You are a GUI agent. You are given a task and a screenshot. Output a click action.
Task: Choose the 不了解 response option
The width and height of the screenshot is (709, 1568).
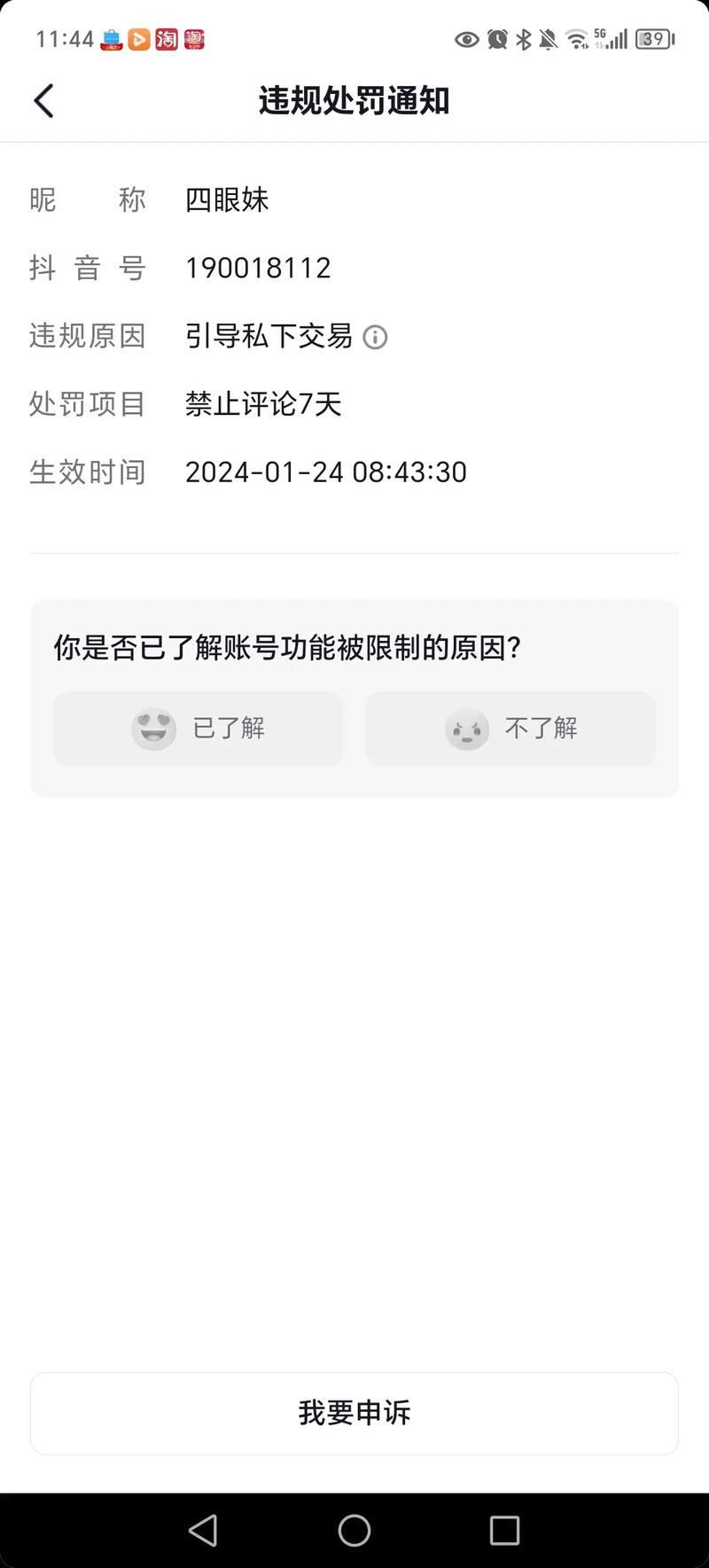[510, 729]
